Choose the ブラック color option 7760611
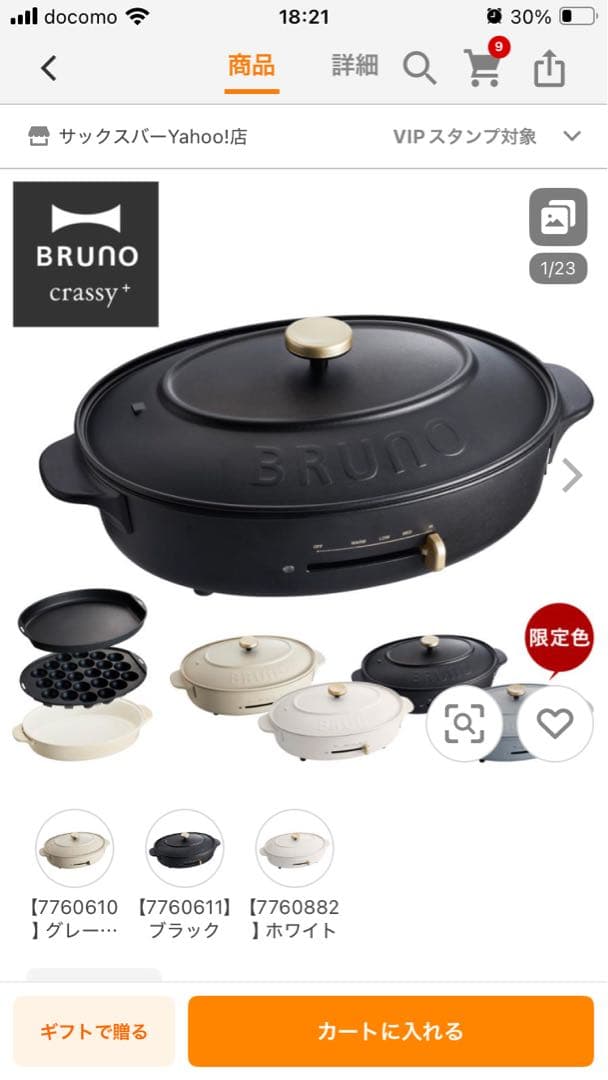Image resolution: width=608 pixels, height=1080 pixels. click(x=184, y=849)
